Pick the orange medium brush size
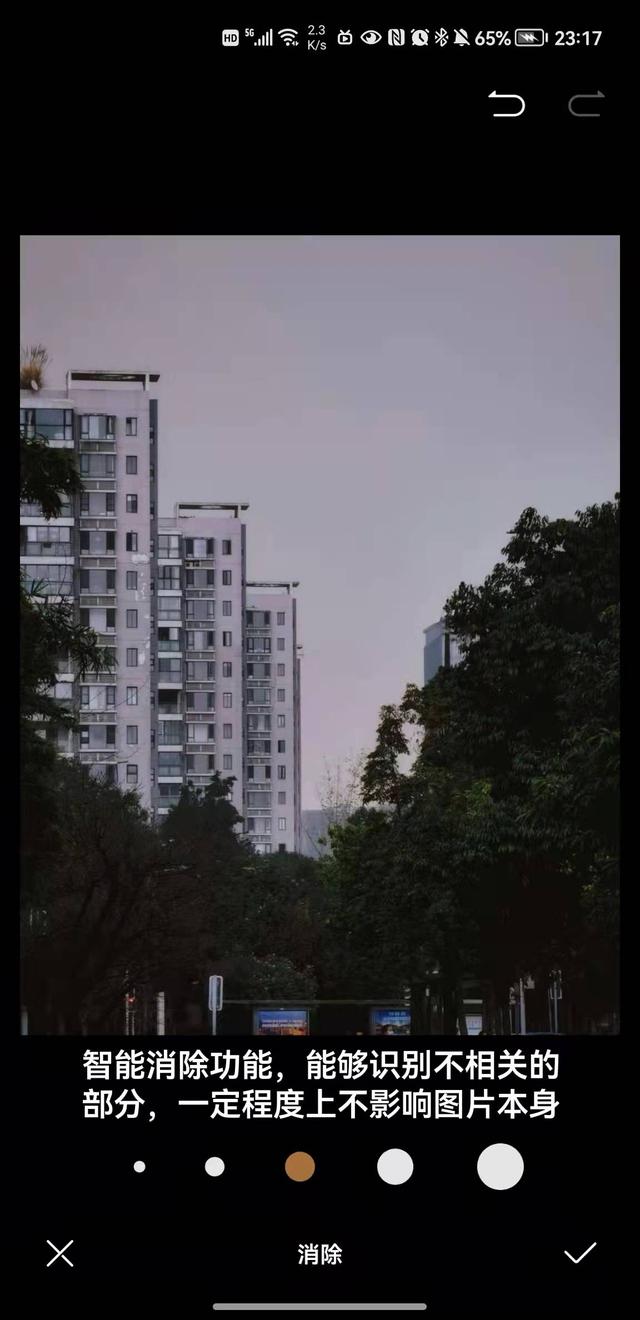The height and width of the screenshot is (1320, 640). click(300, 1166)
